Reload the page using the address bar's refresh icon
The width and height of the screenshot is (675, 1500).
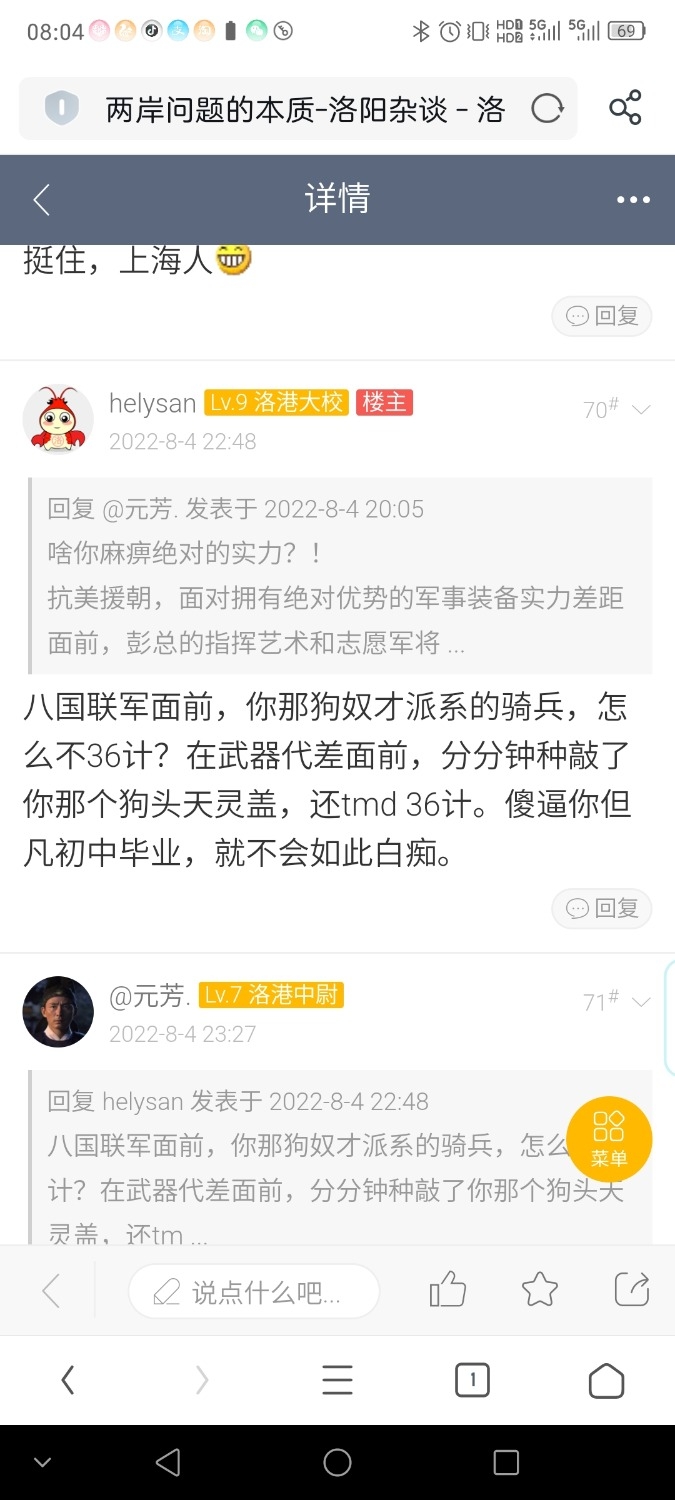tap(547, 108)
